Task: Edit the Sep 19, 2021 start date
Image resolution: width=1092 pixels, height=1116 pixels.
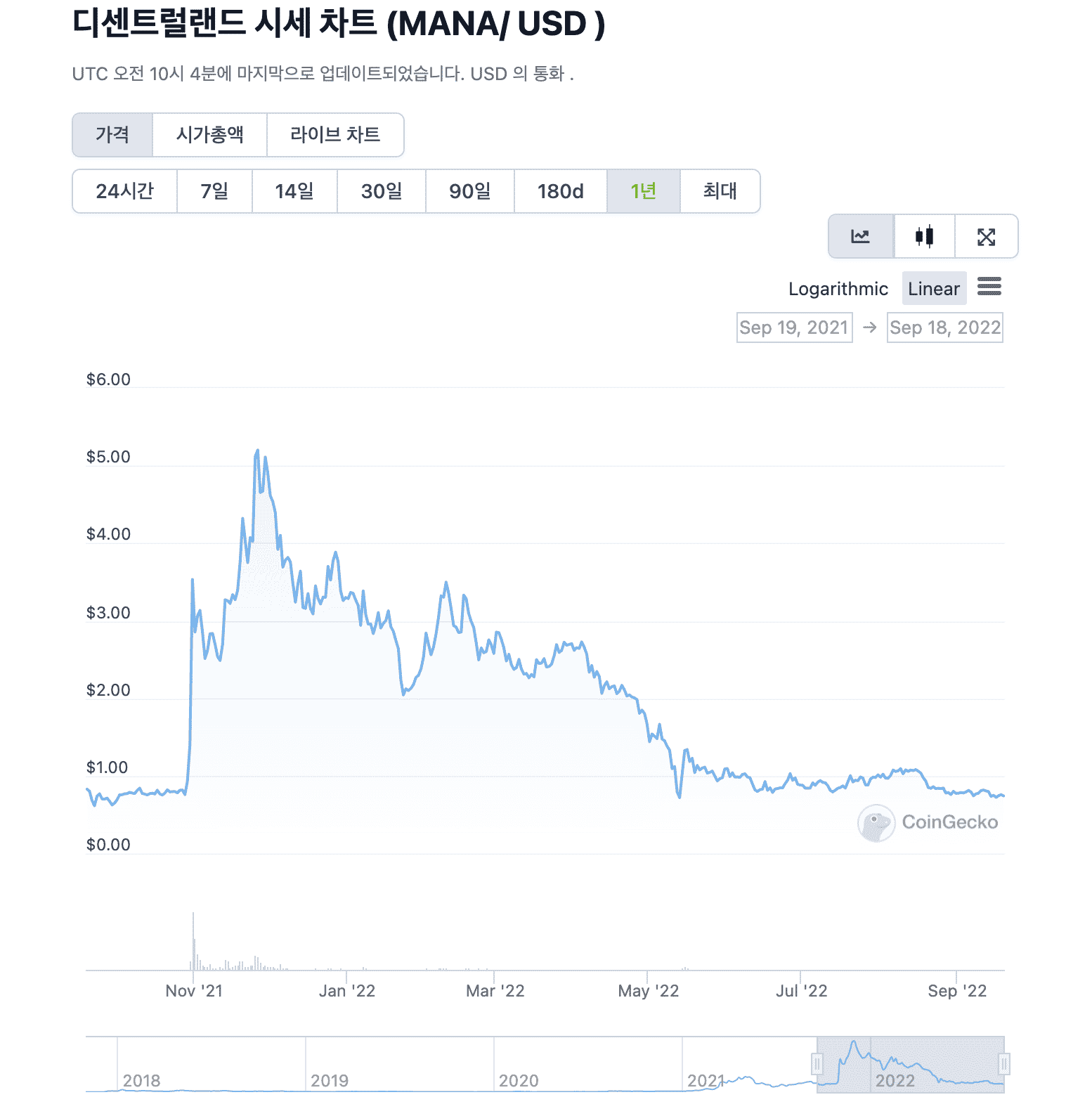Action: pos(794,328)
